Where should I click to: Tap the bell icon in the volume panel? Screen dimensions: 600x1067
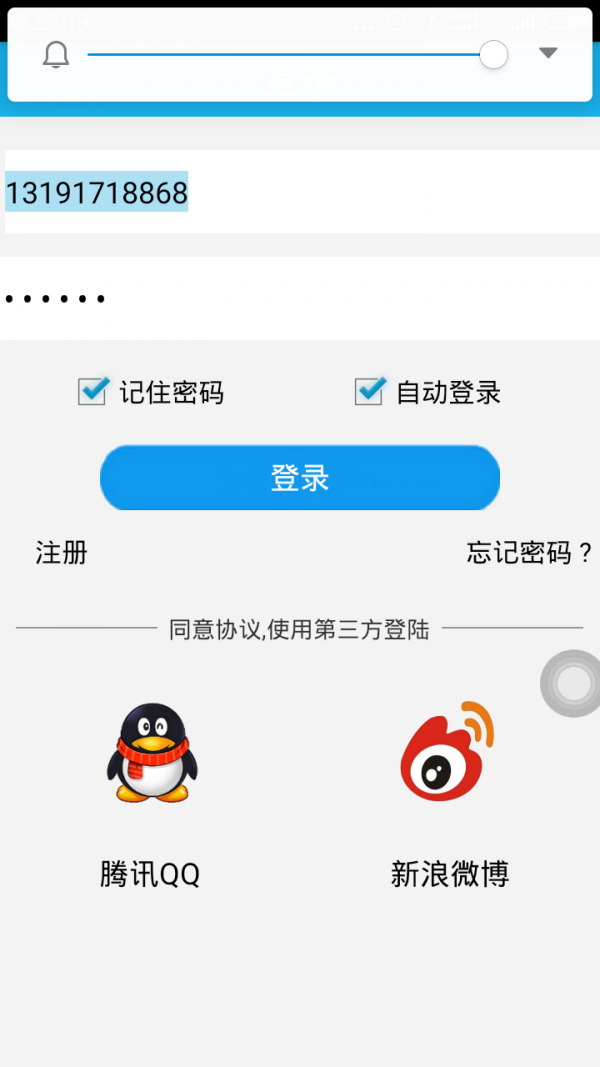[x=56, y=55]
